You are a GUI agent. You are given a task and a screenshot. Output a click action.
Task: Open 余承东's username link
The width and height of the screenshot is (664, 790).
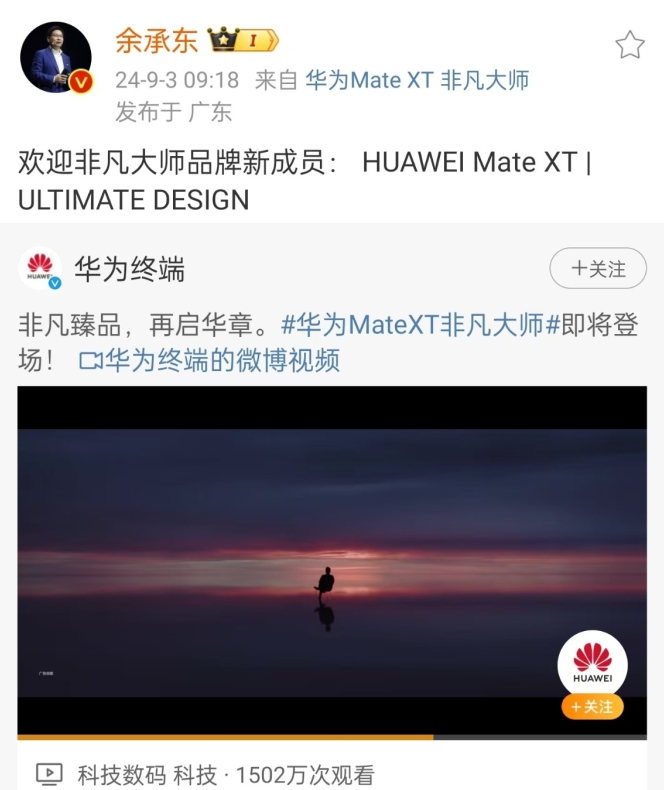[x=156, y=40]
